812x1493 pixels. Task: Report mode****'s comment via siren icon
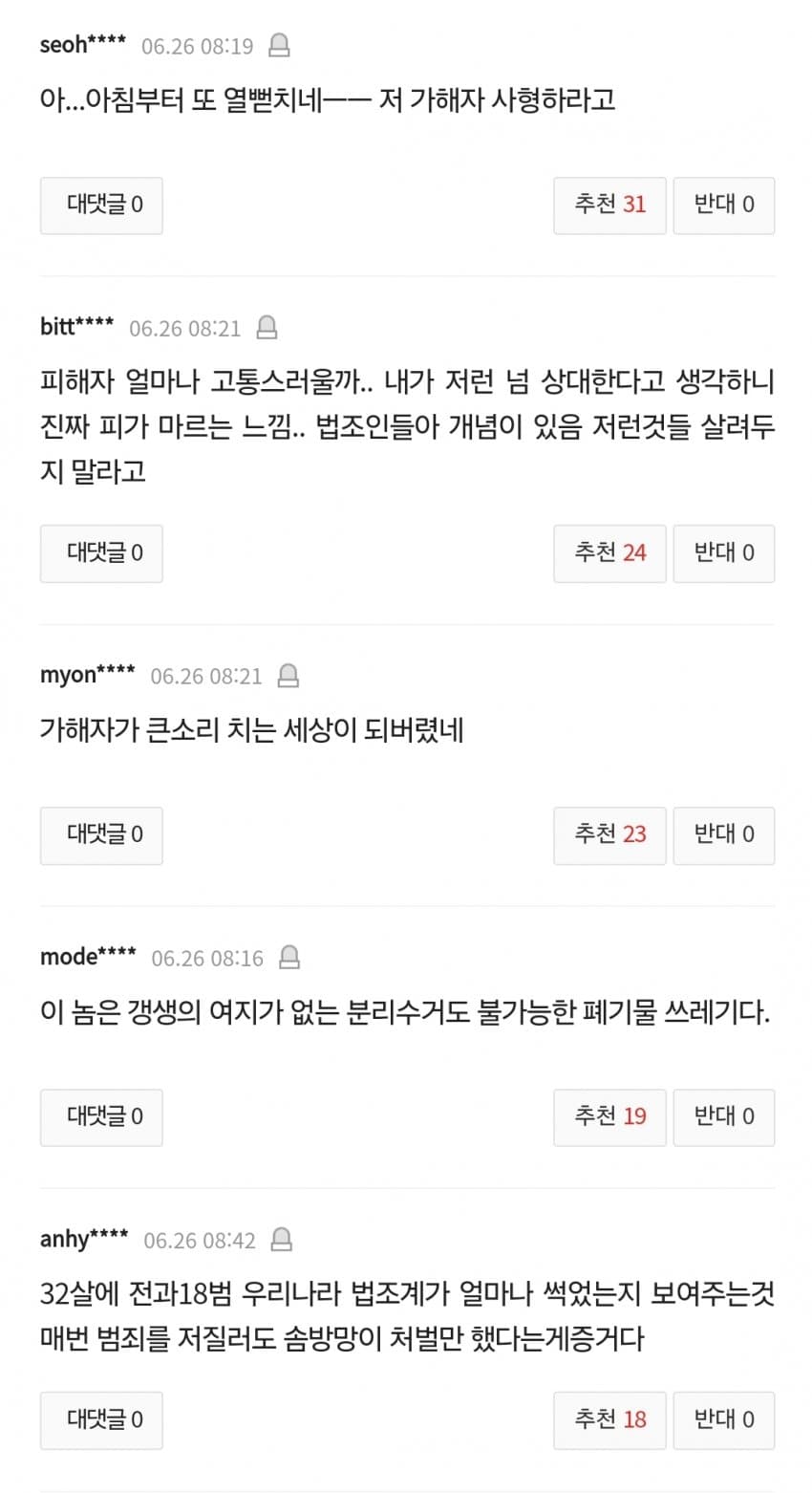(x=289, y=957)
